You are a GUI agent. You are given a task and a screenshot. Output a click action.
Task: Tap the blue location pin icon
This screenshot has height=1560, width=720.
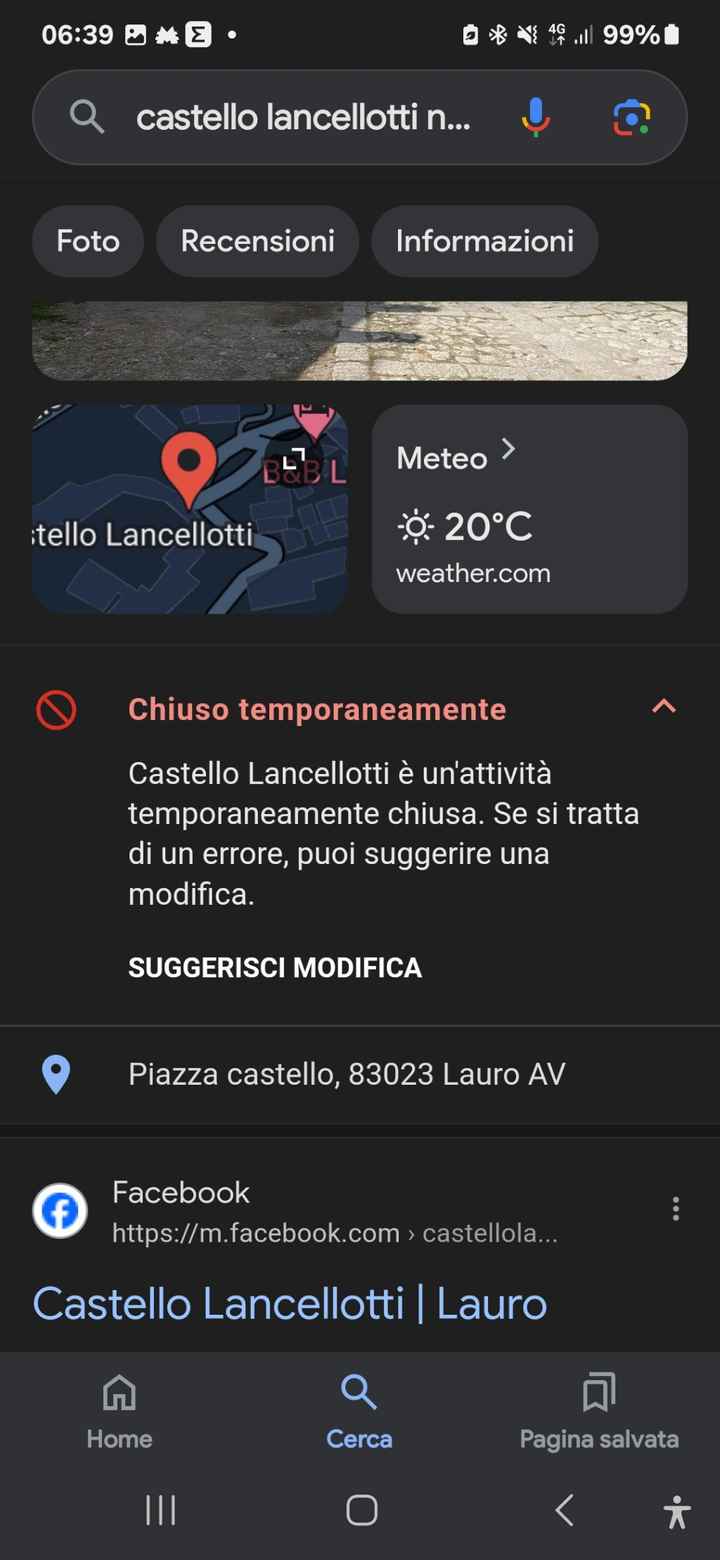pyautogui.click(x=56, y=1074)
